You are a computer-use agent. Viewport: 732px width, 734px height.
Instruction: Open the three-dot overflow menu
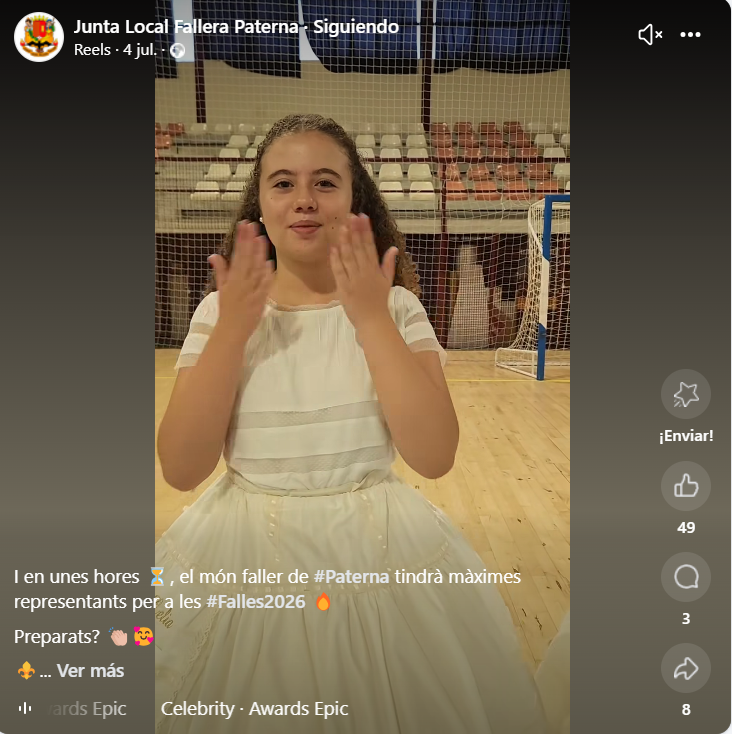coord(691,35)
